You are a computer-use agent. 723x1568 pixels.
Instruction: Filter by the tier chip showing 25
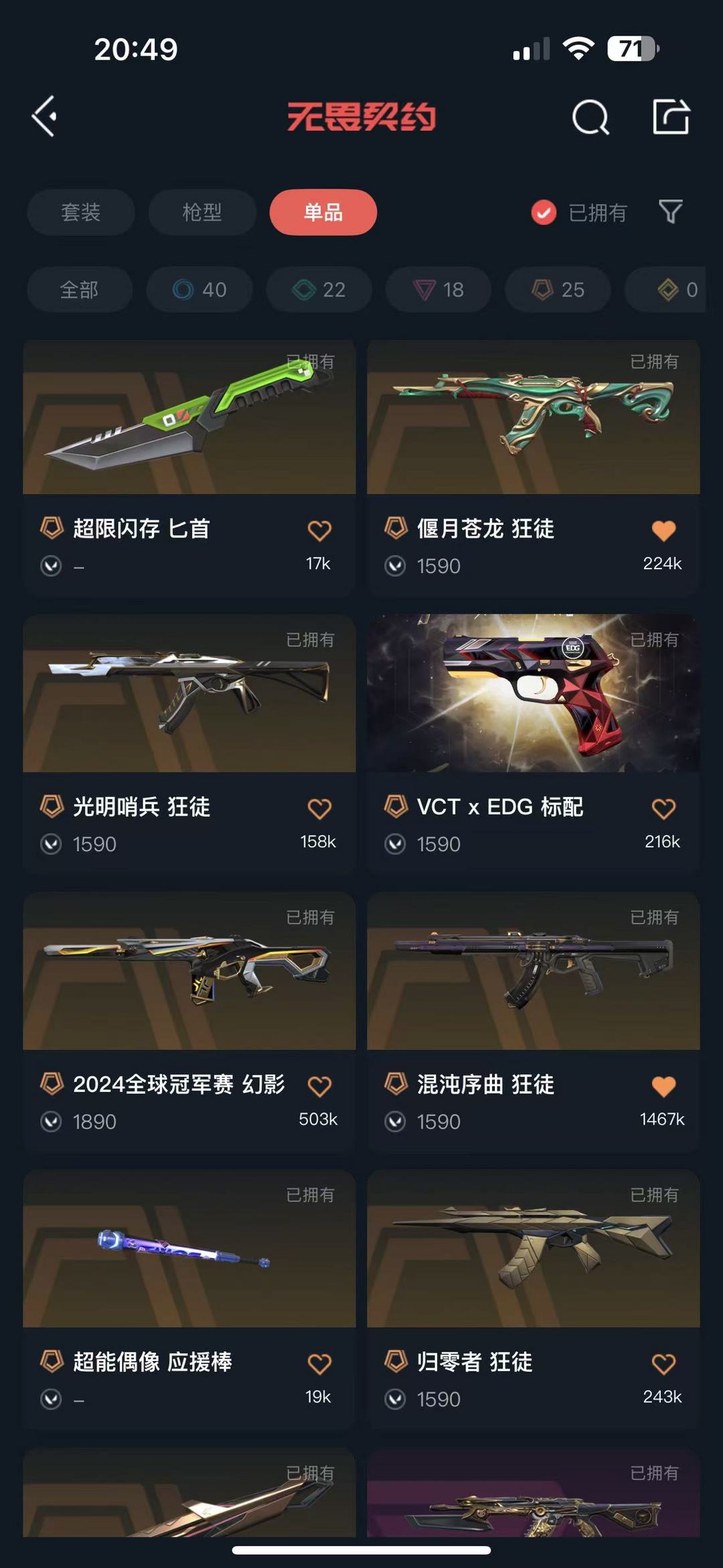coord(558,289)
